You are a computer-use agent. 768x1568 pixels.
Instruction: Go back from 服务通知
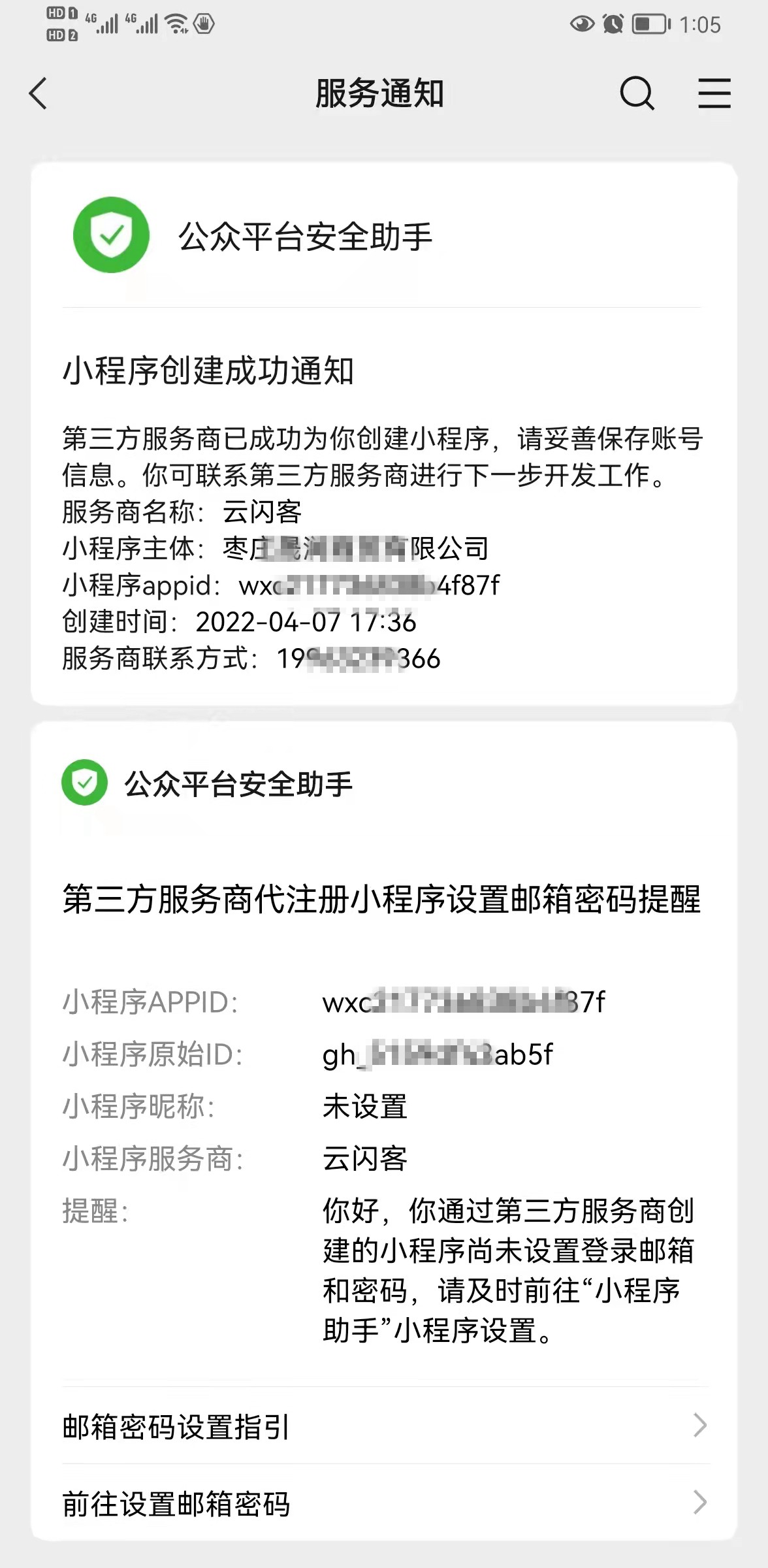[39, 93]
